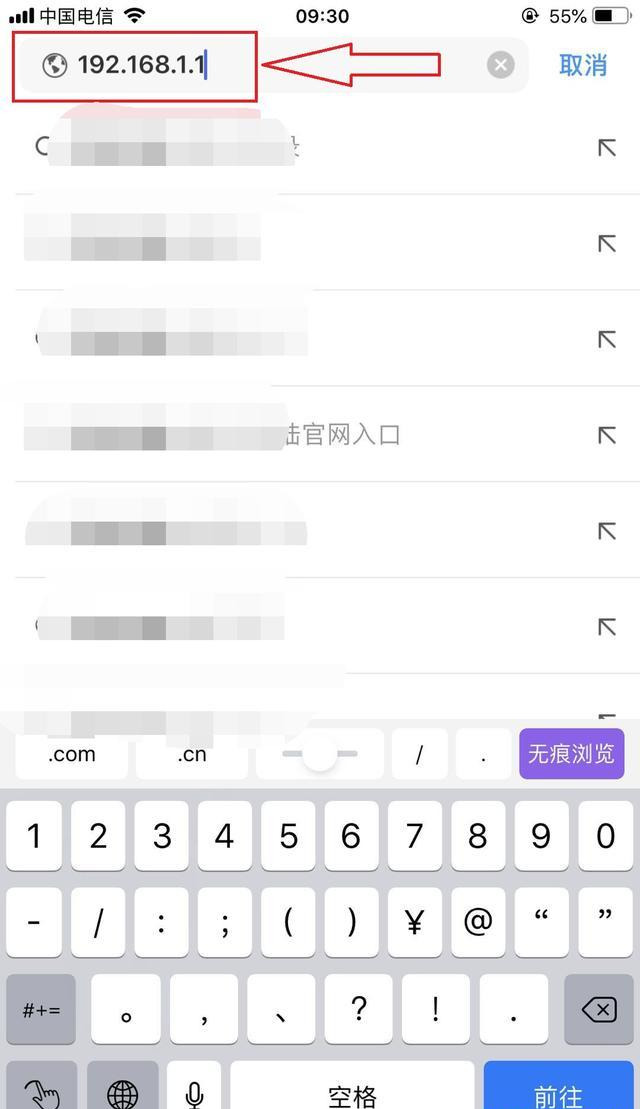
Task: Insert the .com shortcut
Action: point(72,755)
